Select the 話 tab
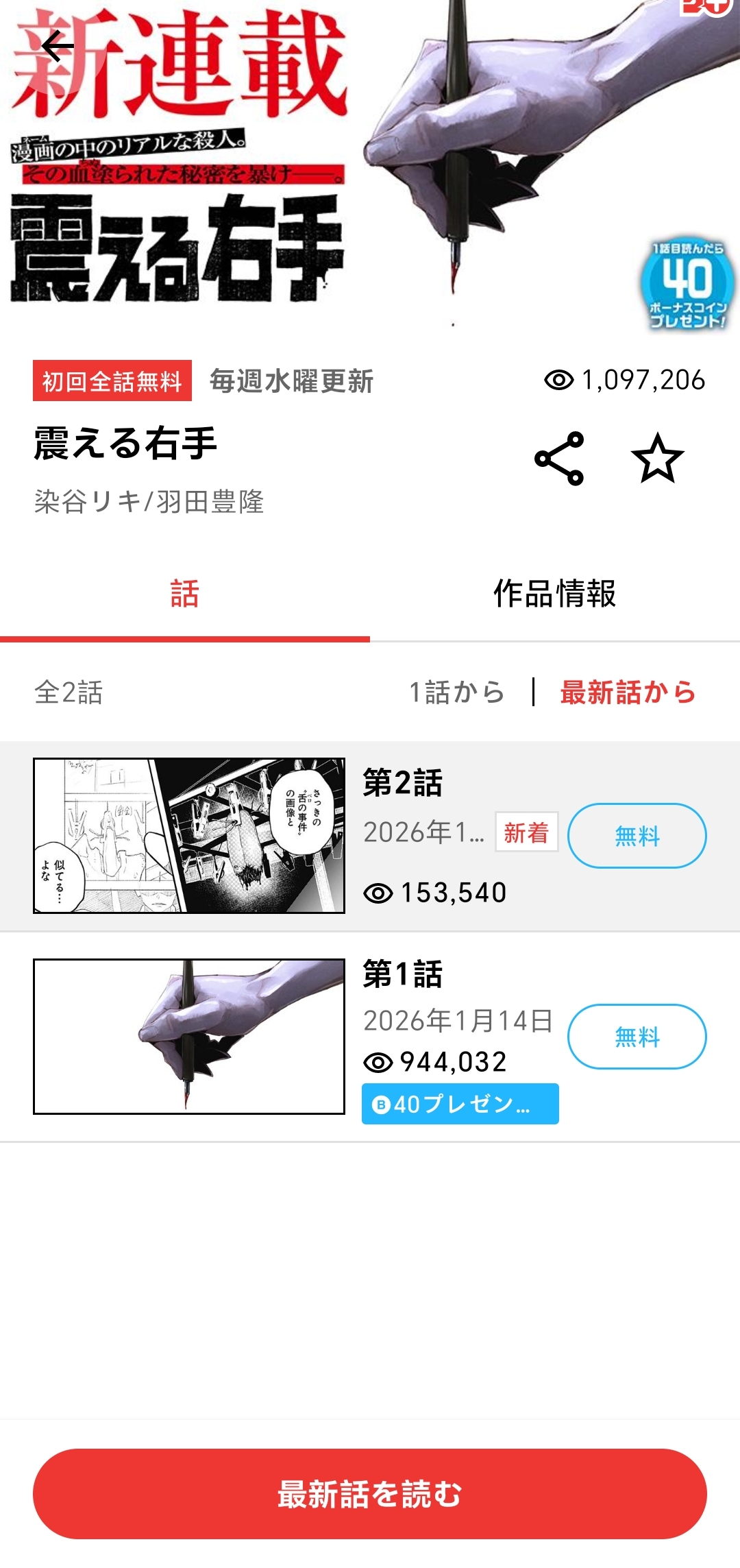The height and width of the screenshot is (1568, 740). click(184, 594)
